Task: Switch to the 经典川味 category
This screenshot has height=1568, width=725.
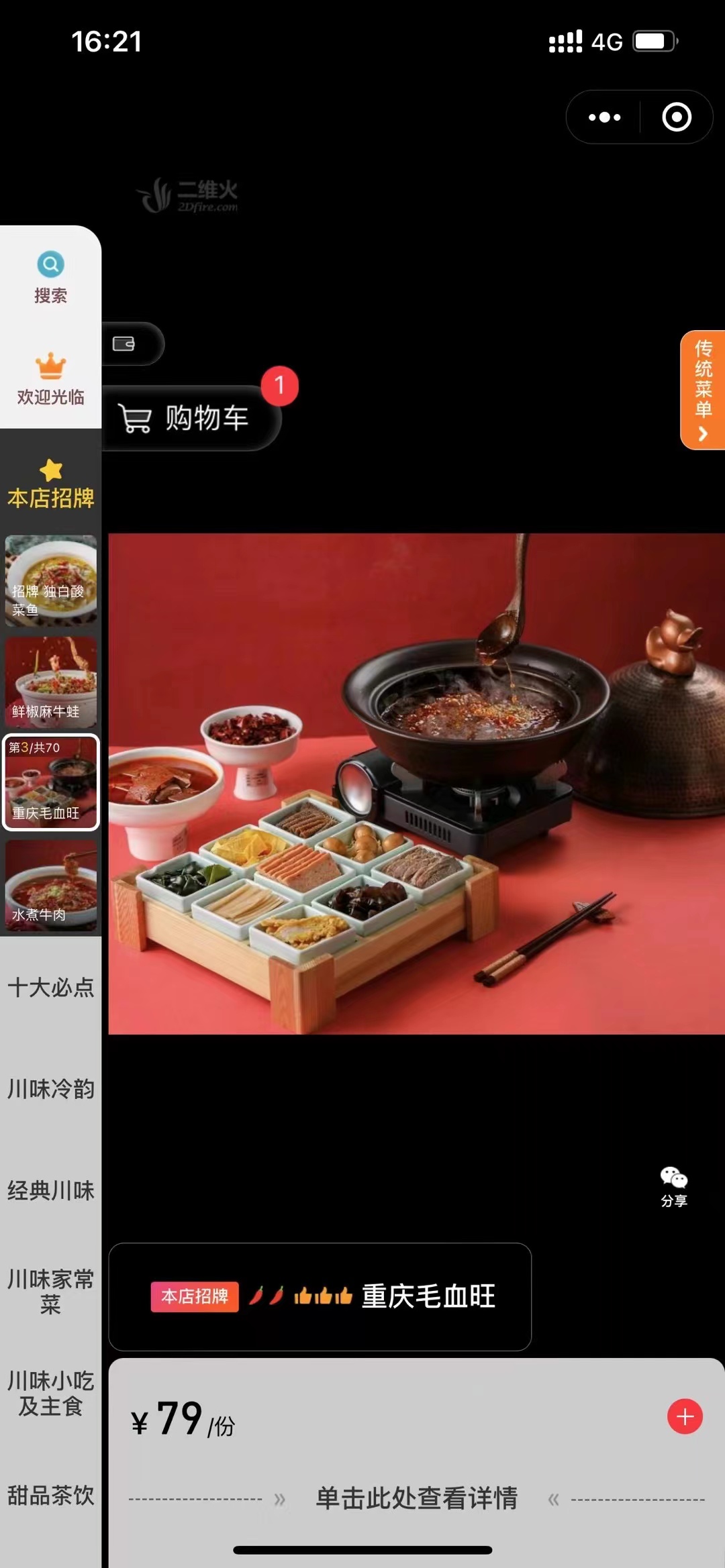Action: coord(50,1190)
